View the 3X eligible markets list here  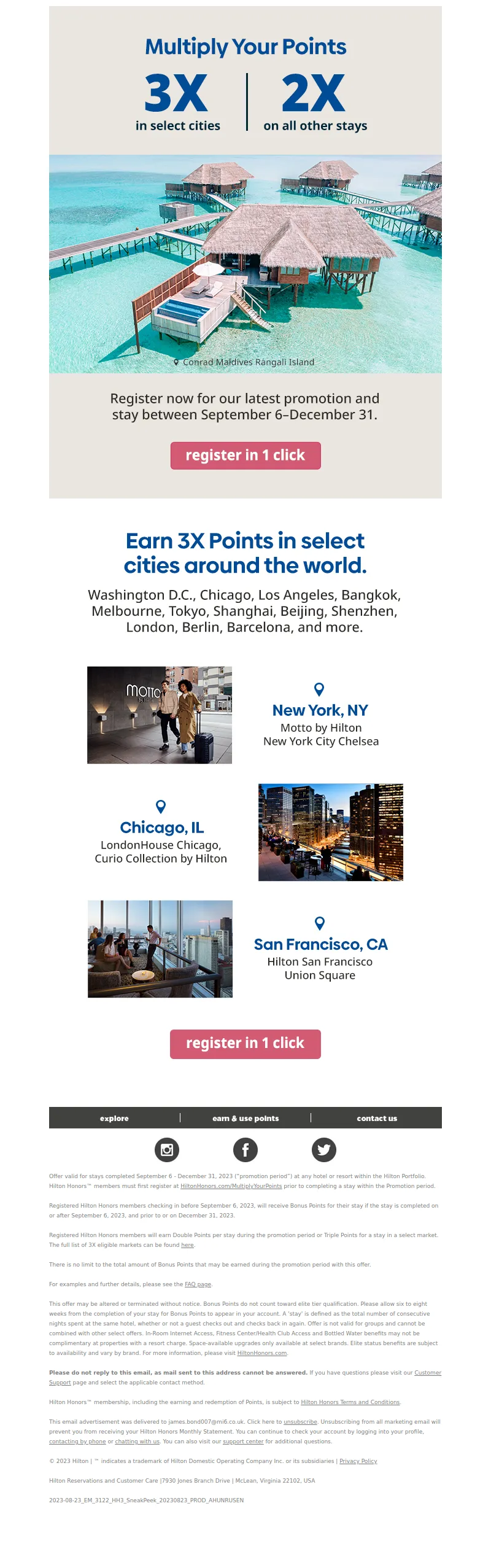click(187, 1245)
